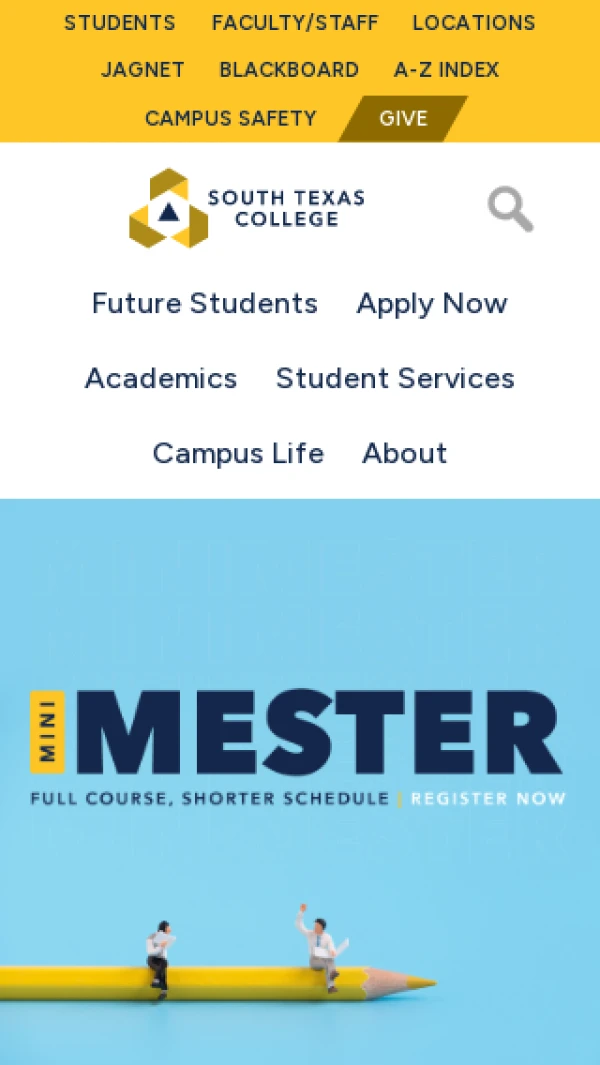Select Apply Now
The image size is (600, 1065).
coord(432,303)
